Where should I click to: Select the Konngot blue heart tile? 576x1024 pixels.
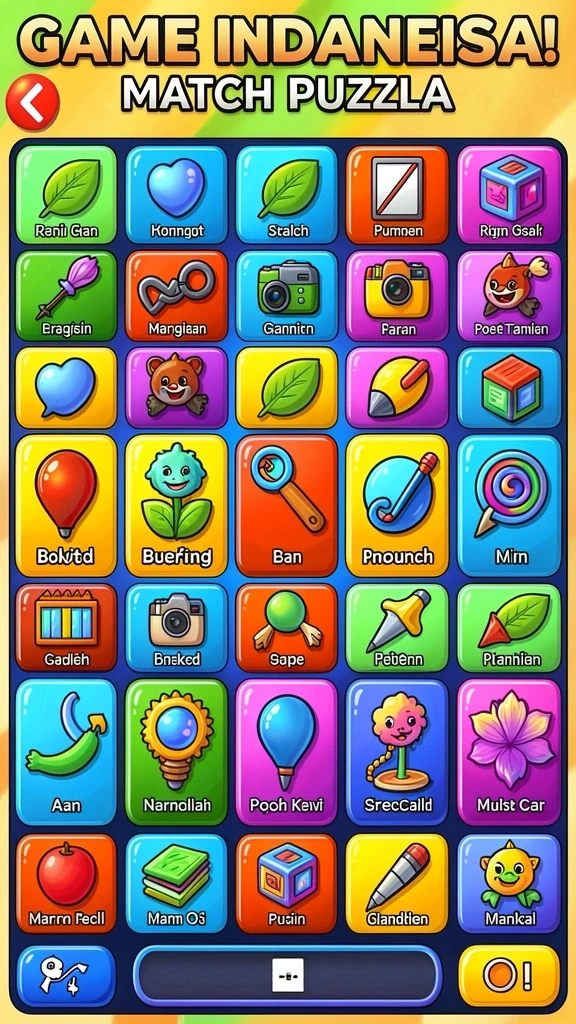tap(176, 195)
